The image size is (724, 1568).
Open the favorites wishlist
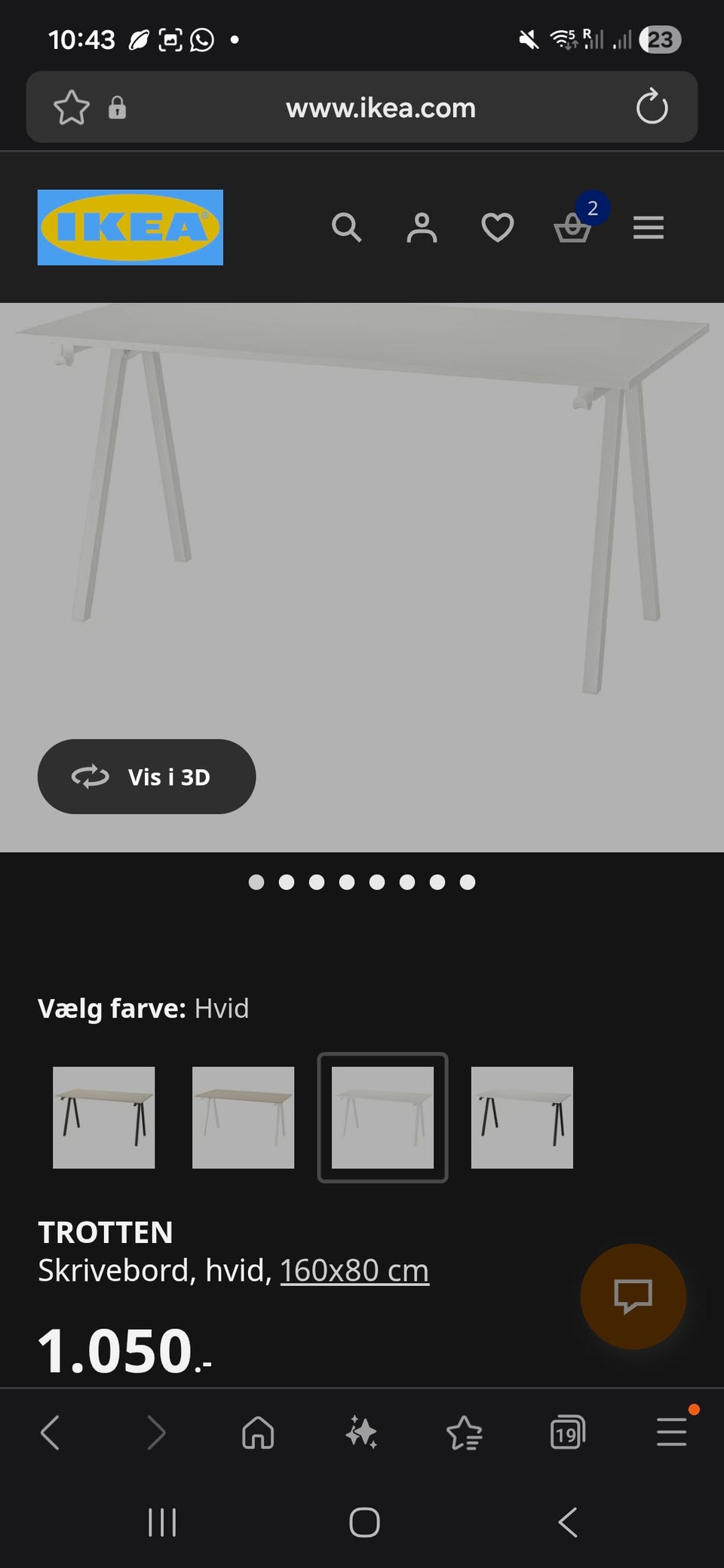pos(497,228)
